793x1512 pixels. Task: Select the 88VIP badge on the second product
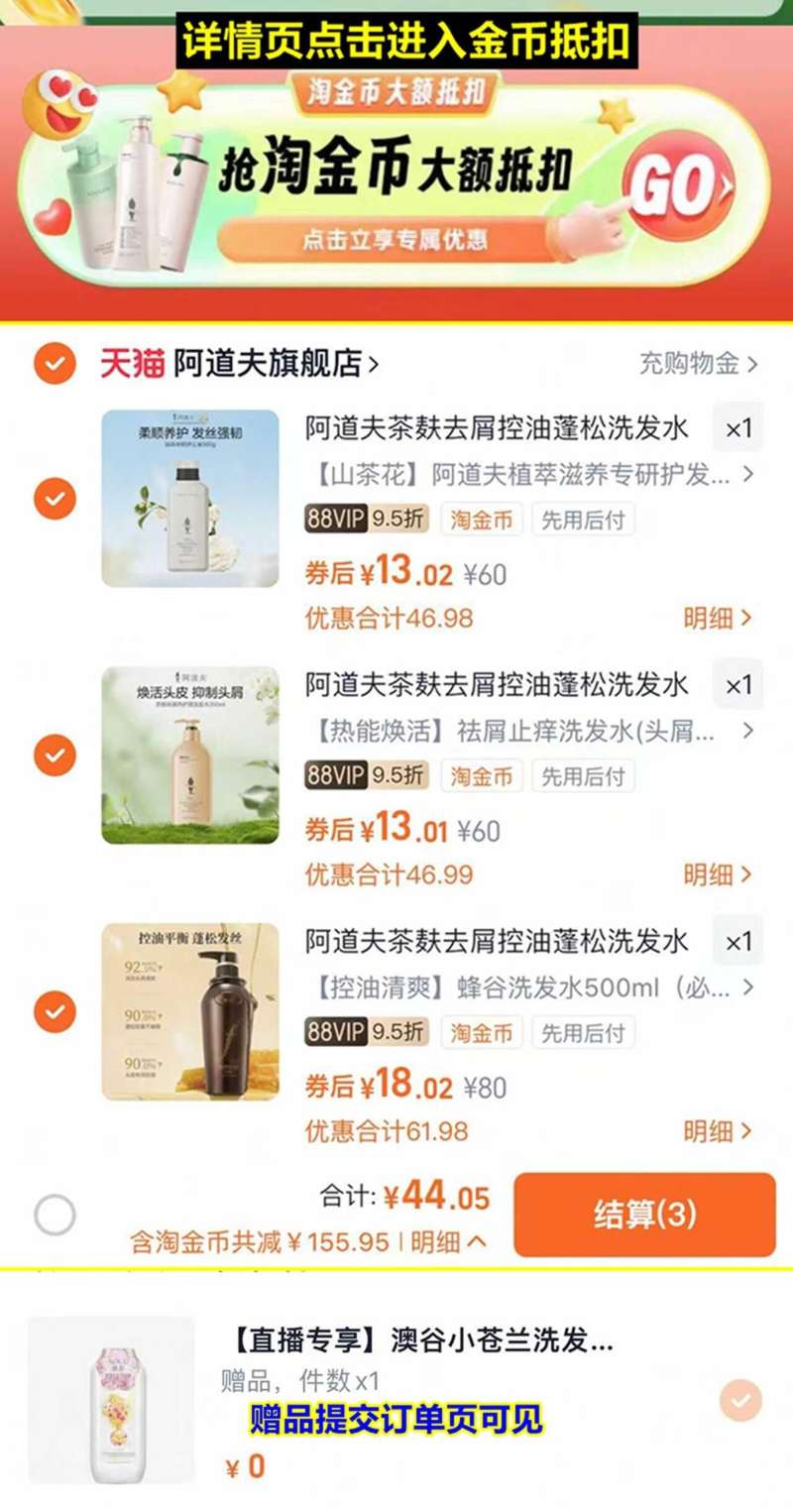pos(334,775)
